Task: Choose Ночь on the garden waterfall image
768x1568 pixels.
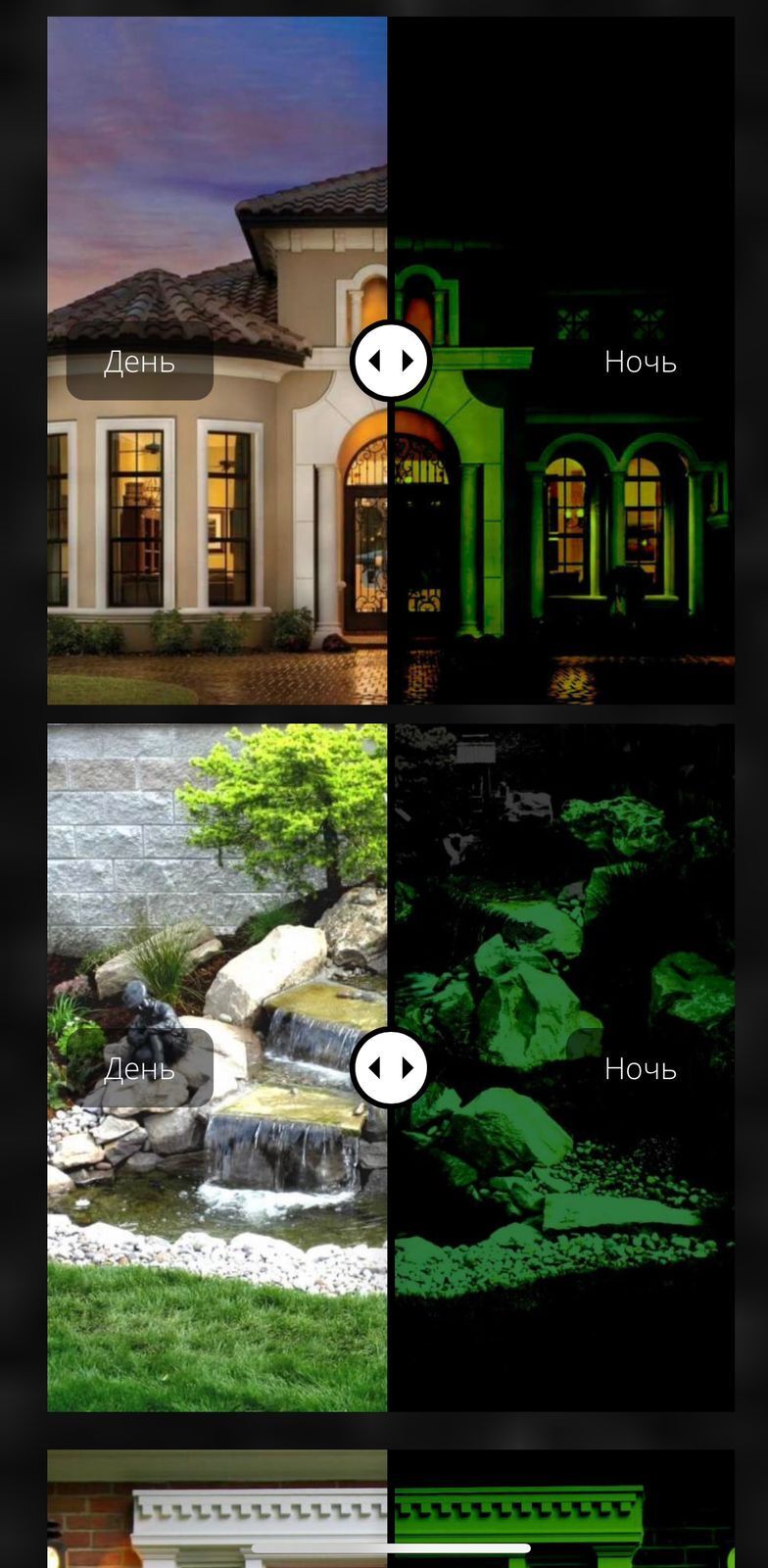Action: click(640, 1068)
